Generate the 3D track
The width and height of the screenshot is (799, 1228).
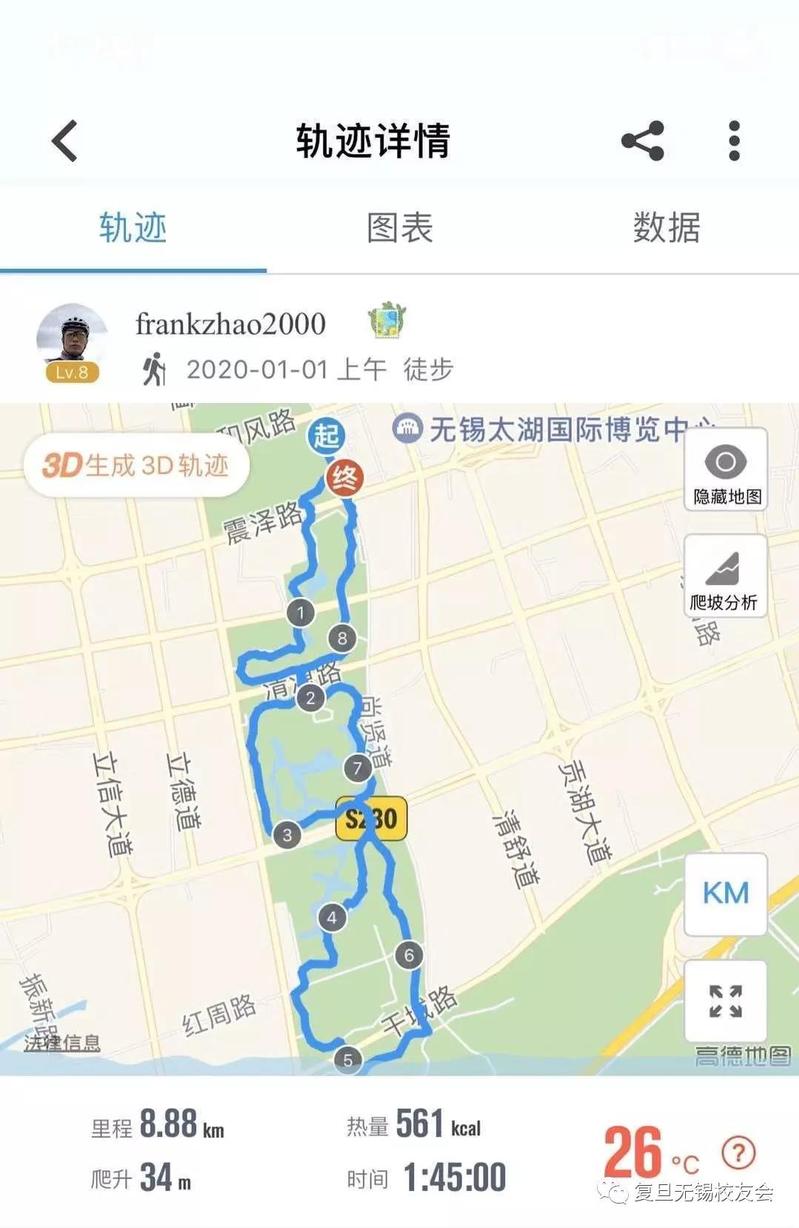(137, 465)
